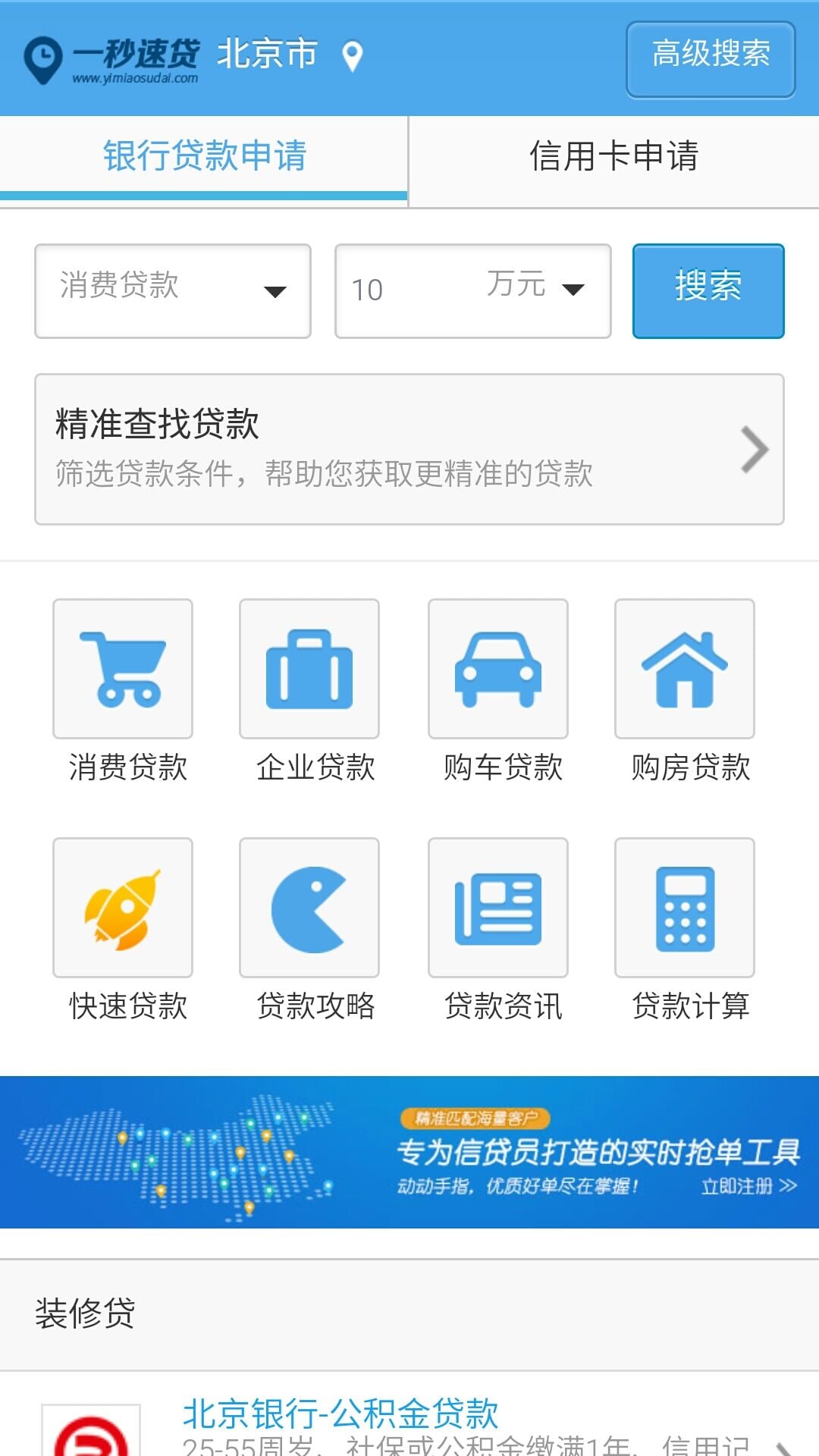819x1456 pixels.
Task: Open the 精准查找贷款 filter row
Action: pos(409,449)
